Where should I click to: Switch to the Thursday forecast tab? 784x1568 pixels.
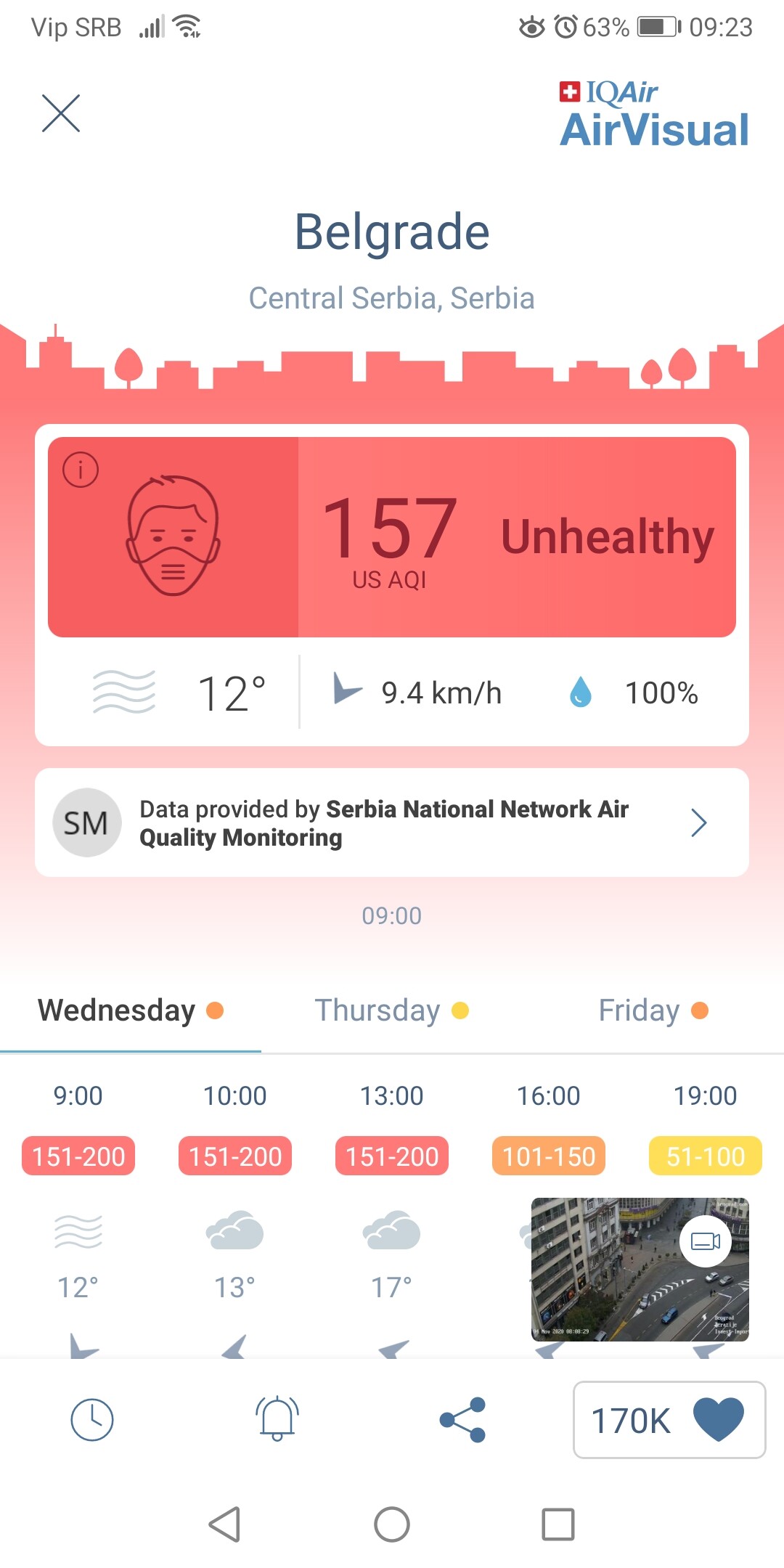[x=392, y=1010]
